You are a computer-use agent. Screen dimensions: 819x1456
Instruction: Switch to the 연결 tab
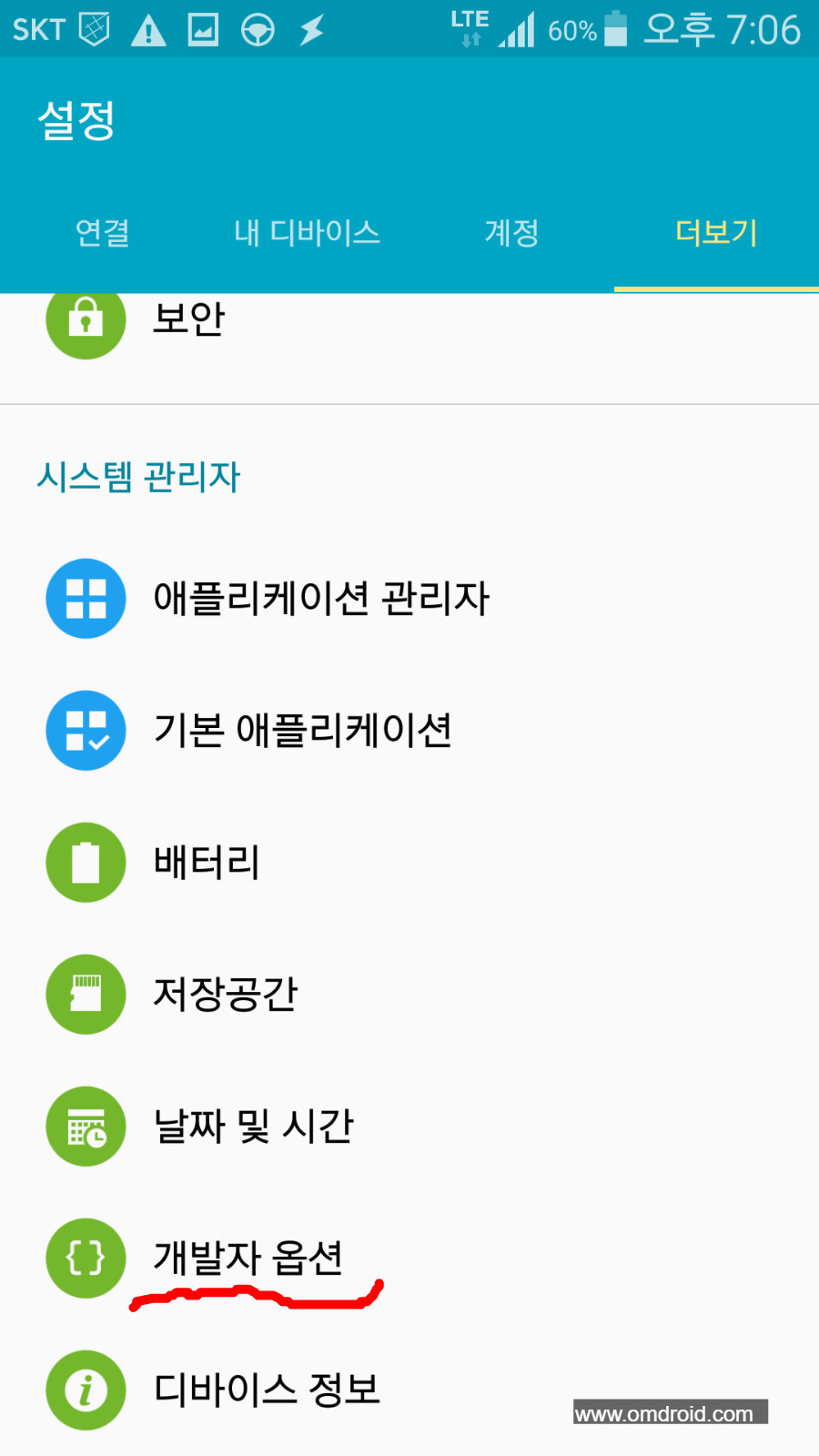point(102,233)
